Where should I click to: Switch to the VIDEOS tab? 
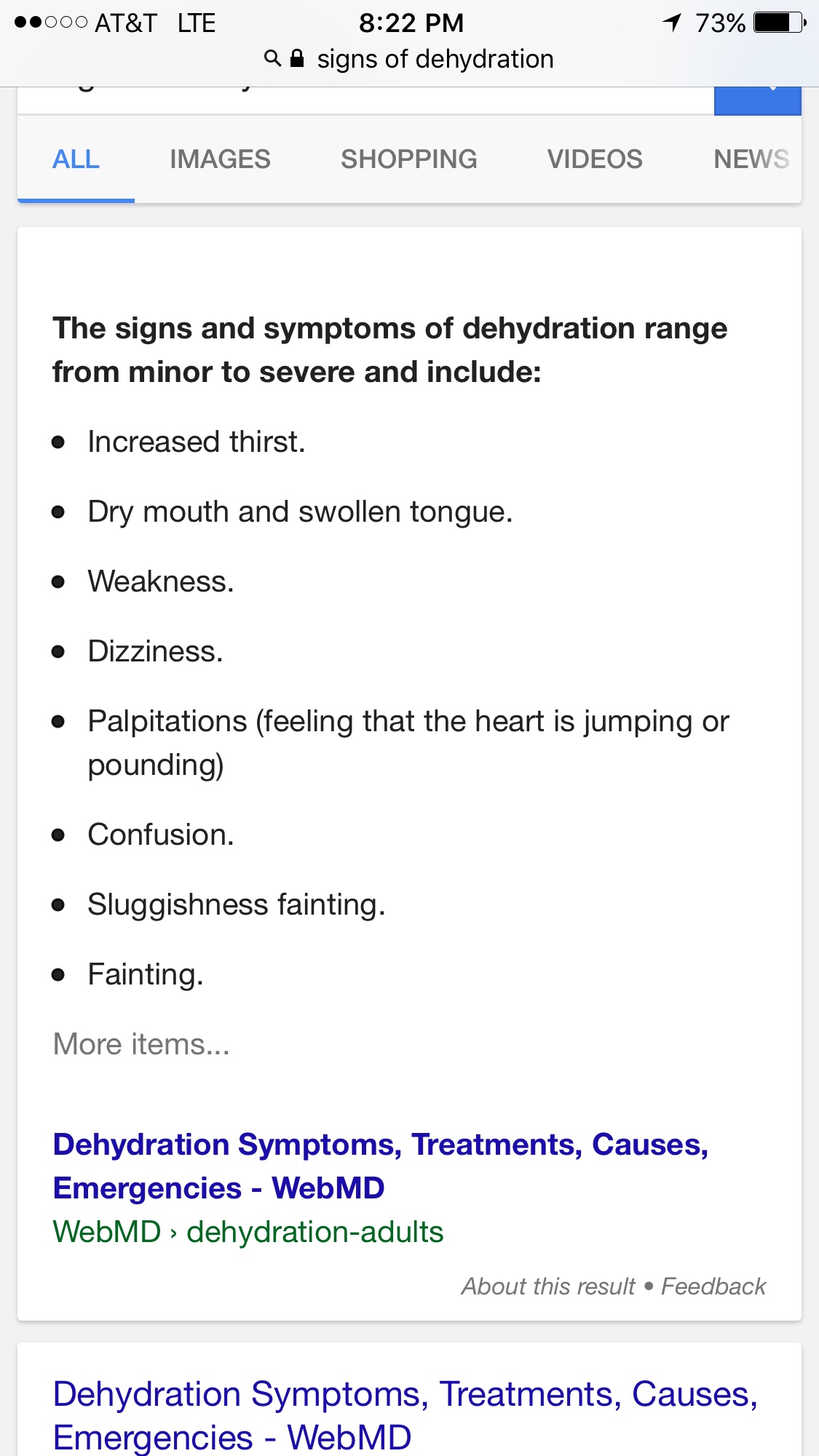[595, 159]
